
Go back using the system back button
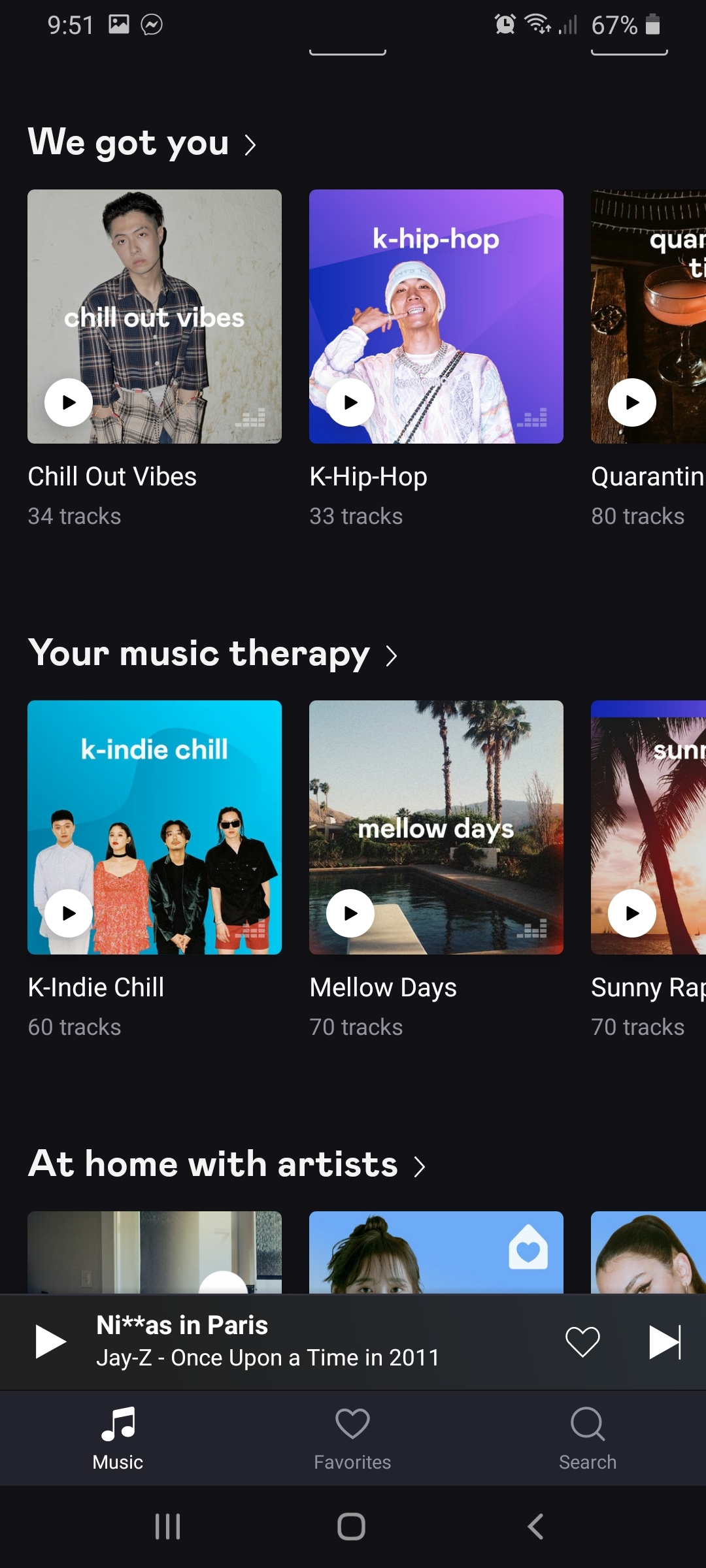(x=535, y=1527)
